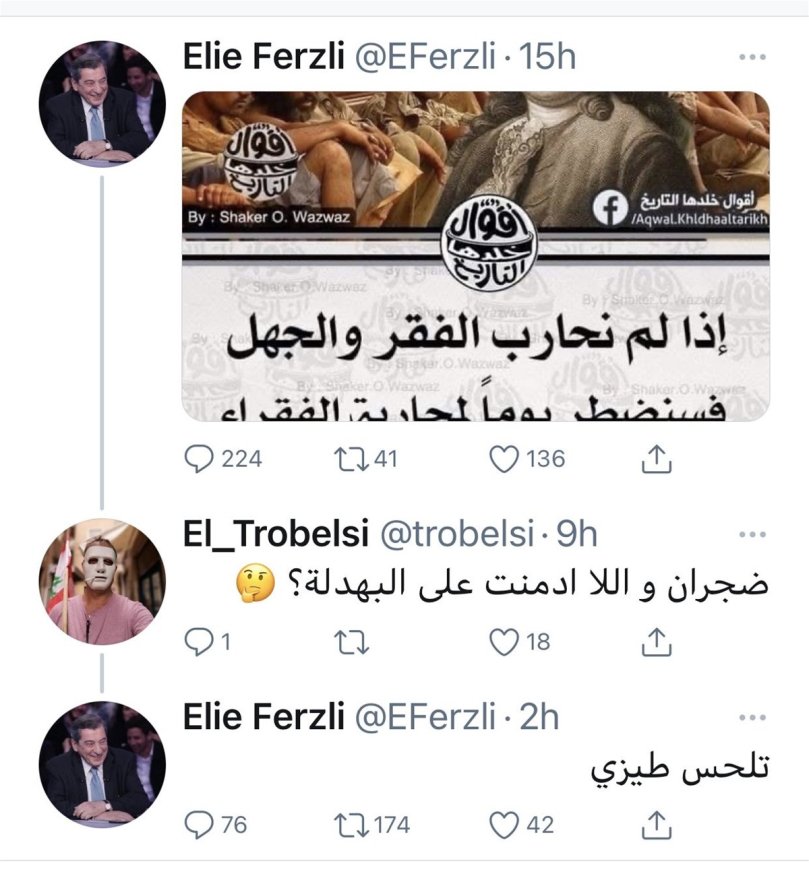
Task: Share the 15h Elie Ferzli tweet
Action: (x=654, y=459)
